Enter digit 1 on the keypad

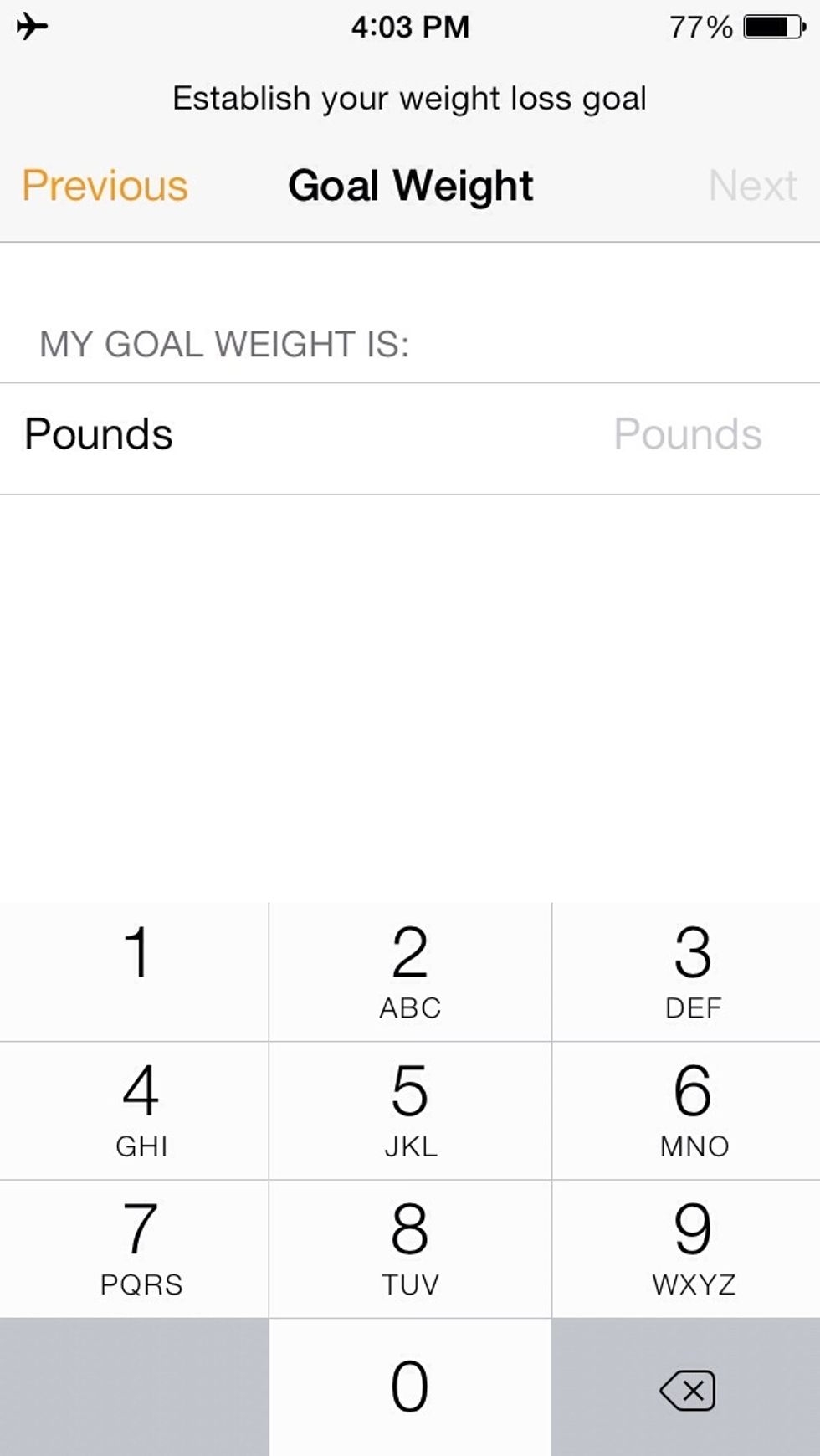pos(134,972)
